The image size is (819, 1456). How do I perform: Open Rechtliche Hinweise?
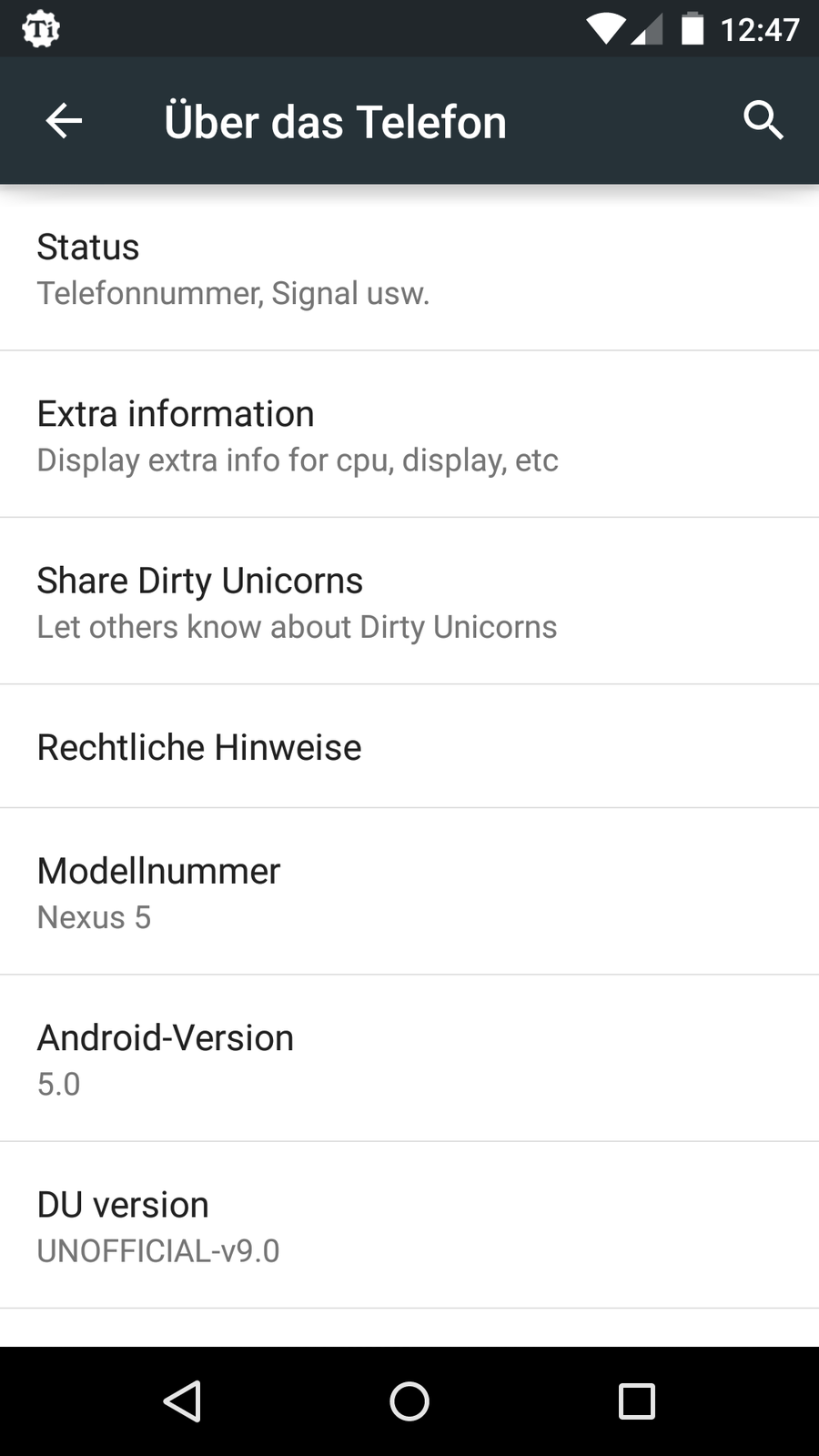409,747
